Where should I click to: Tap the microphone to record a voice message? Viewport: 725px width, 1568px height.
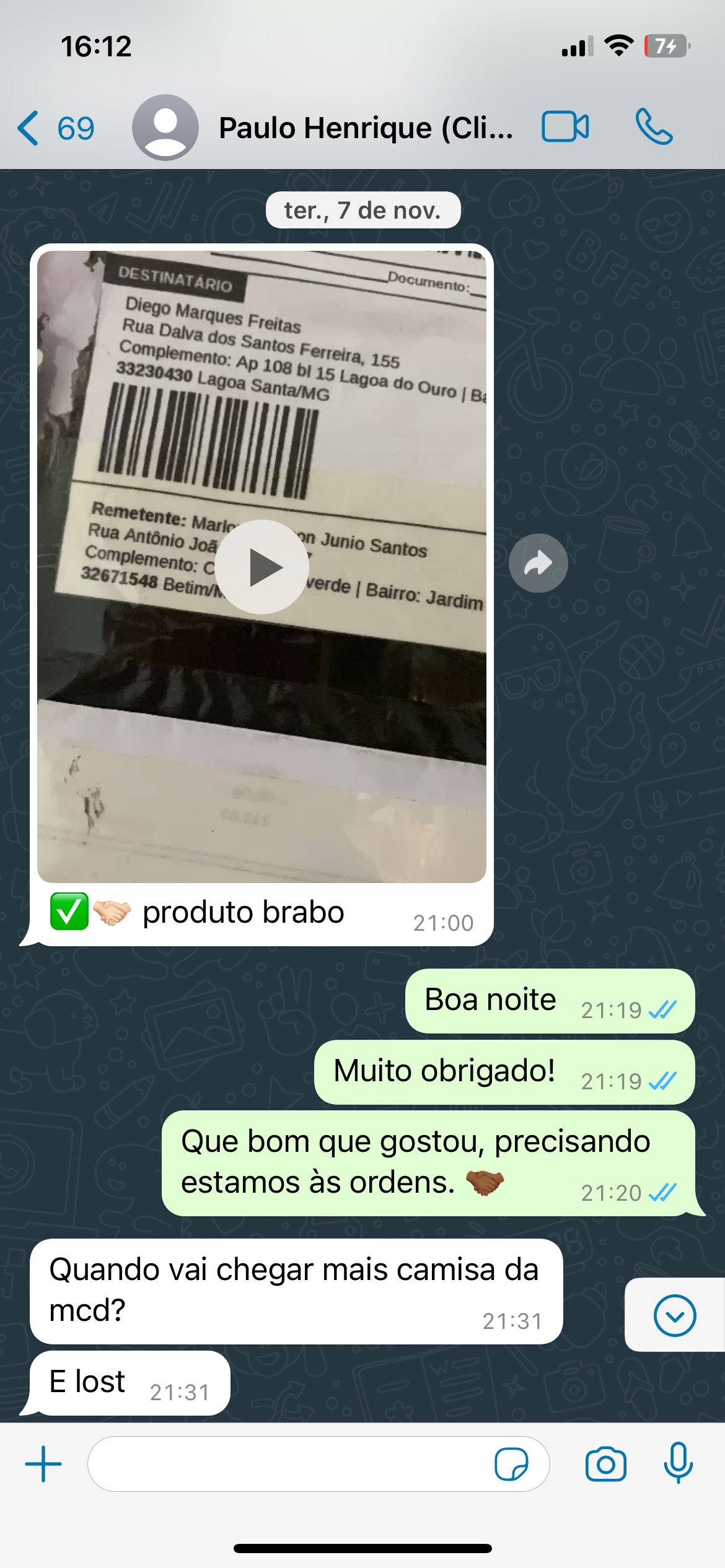pos(678,1463)
